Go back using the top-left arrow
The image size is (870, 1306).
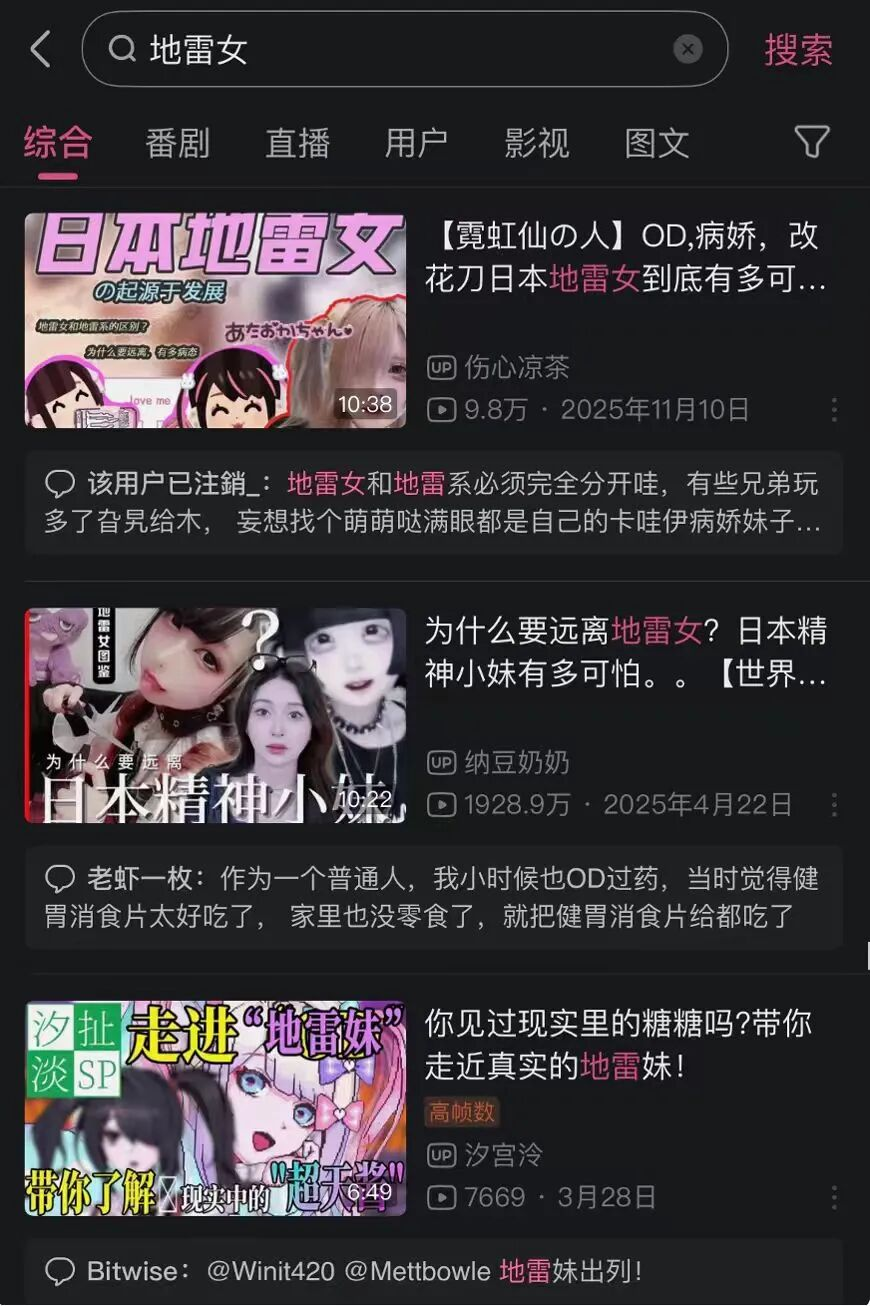(x=40, y=49)
